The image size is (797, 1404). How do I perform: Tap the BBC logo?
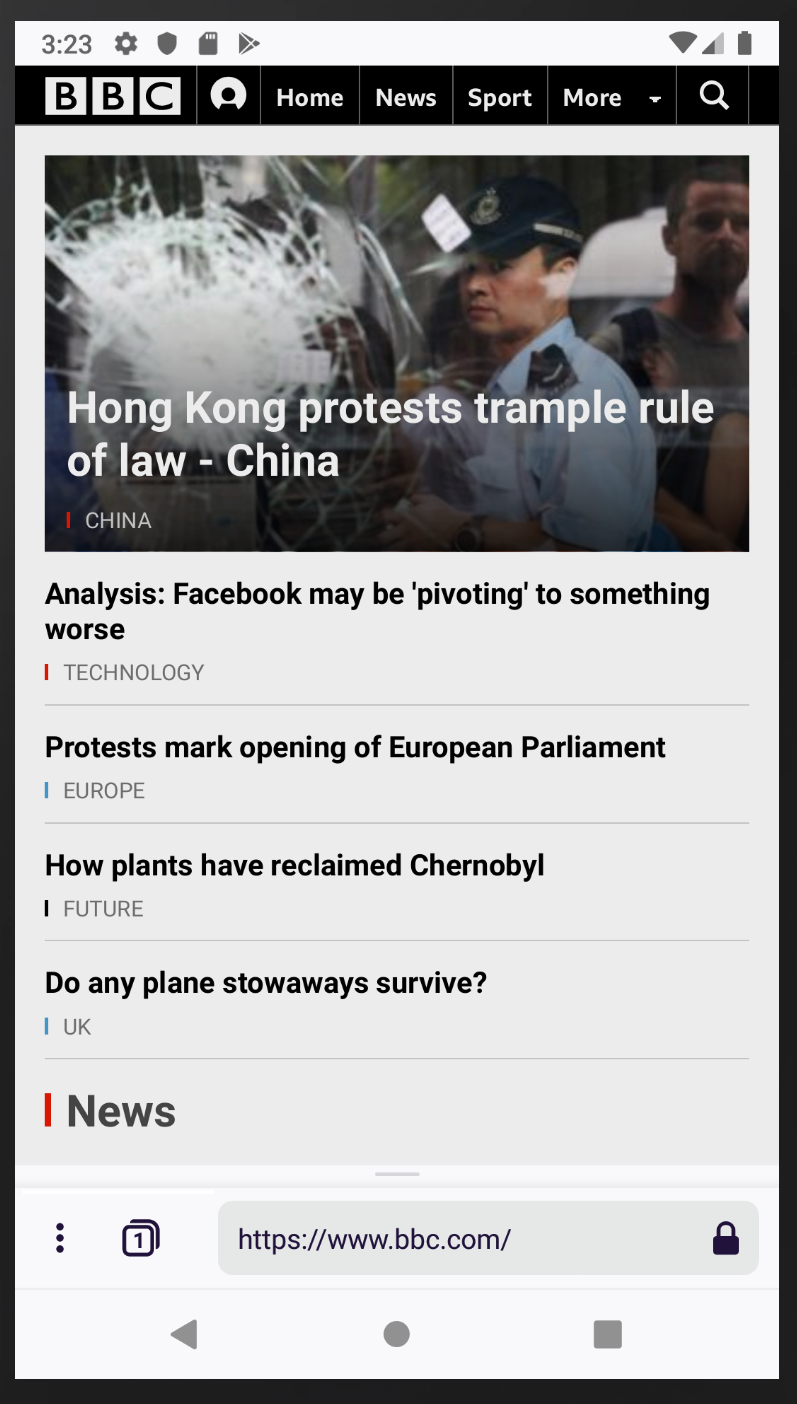pos(113,96)
